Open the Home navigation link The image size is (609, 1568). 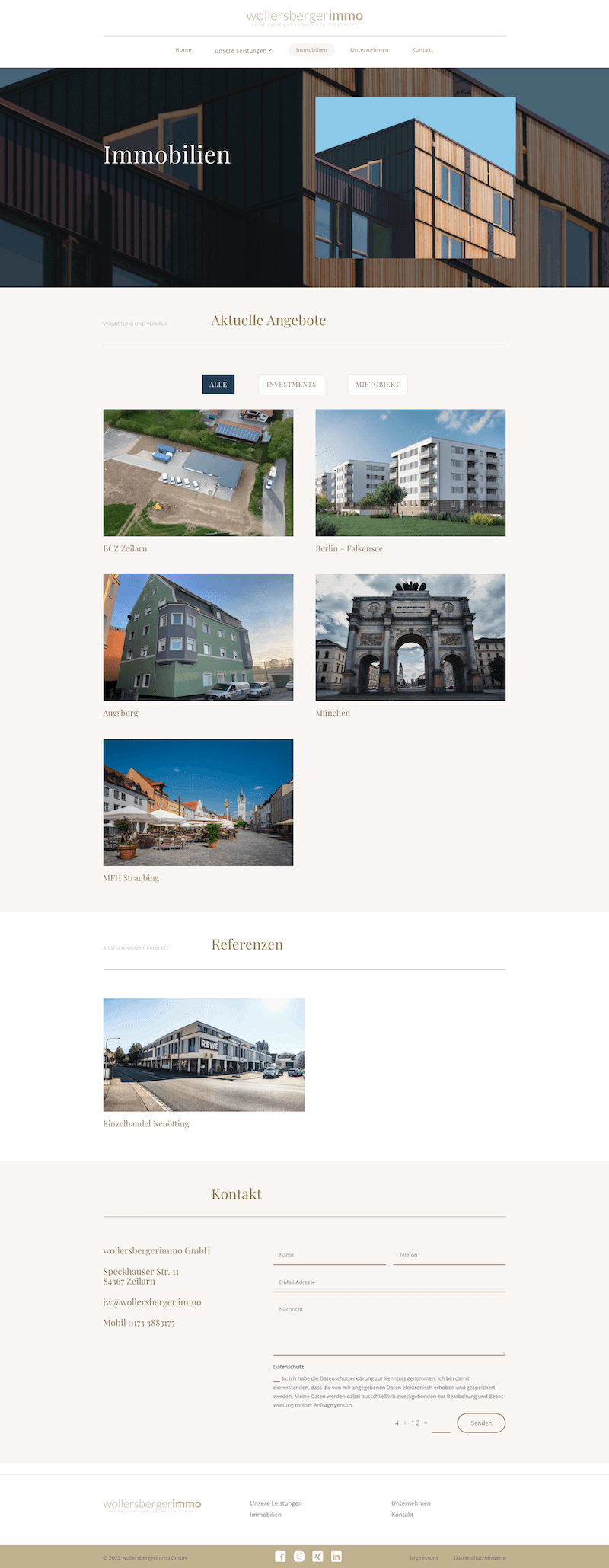183,50
